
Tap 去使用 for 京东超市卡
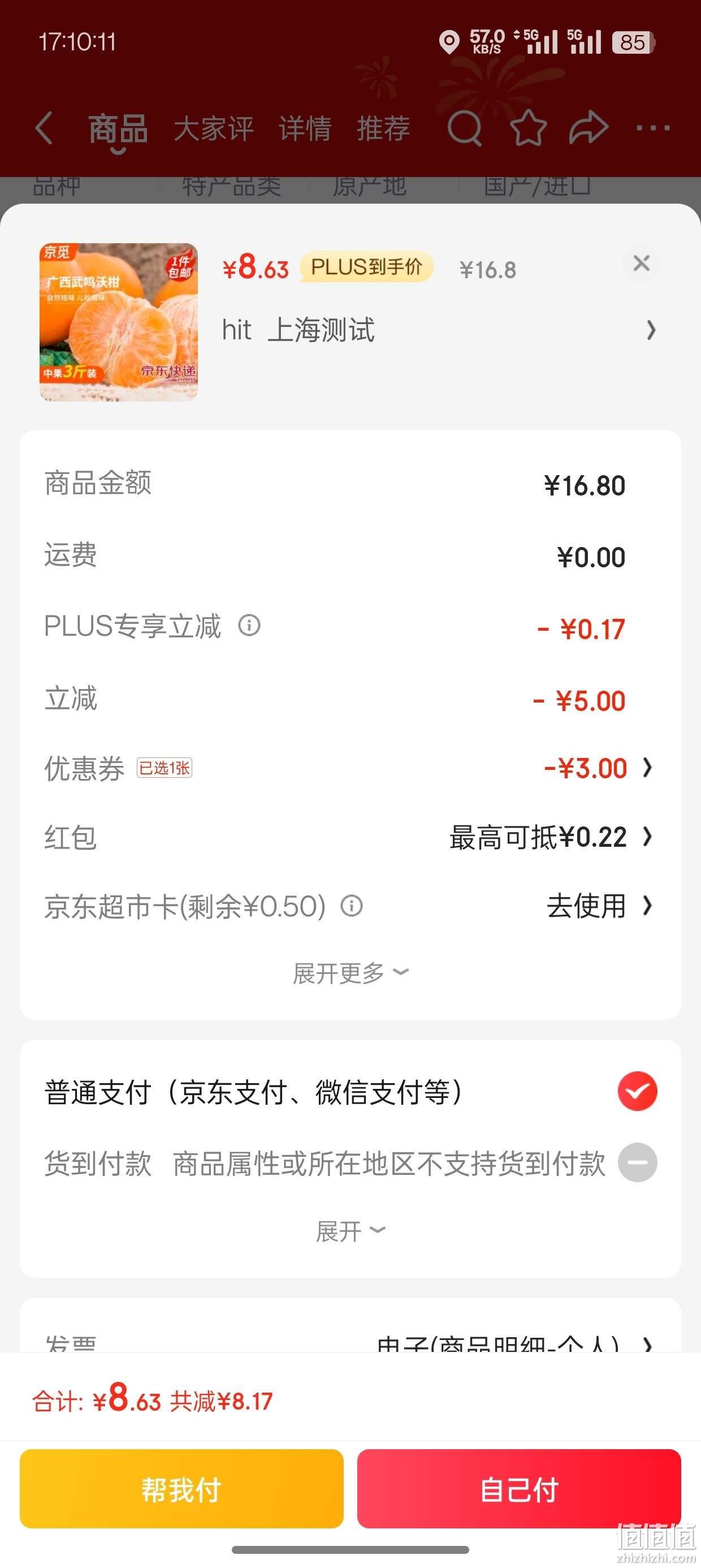[x=599, y=906]
